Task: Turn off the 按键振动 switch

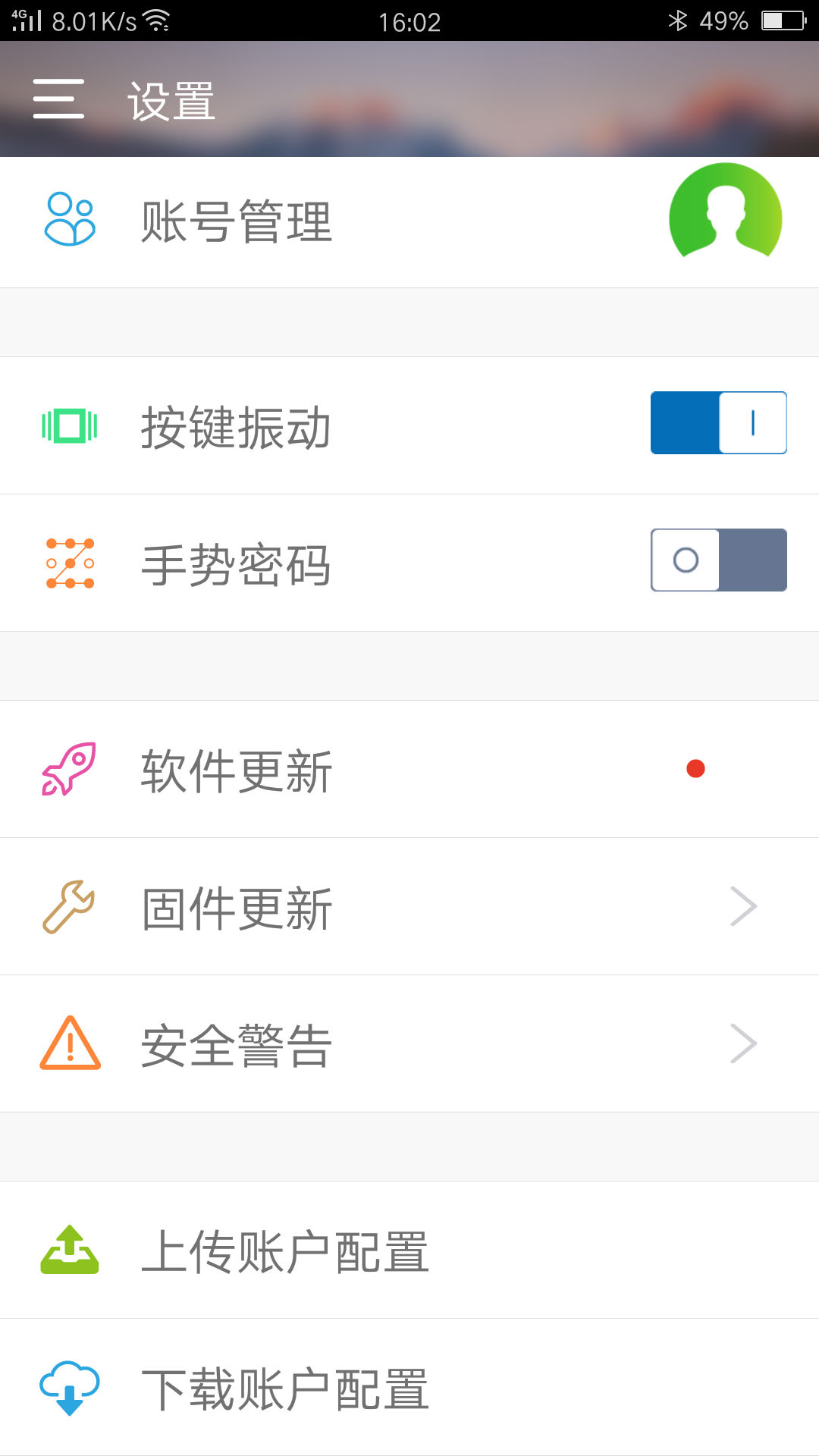Action: [718, 423]
